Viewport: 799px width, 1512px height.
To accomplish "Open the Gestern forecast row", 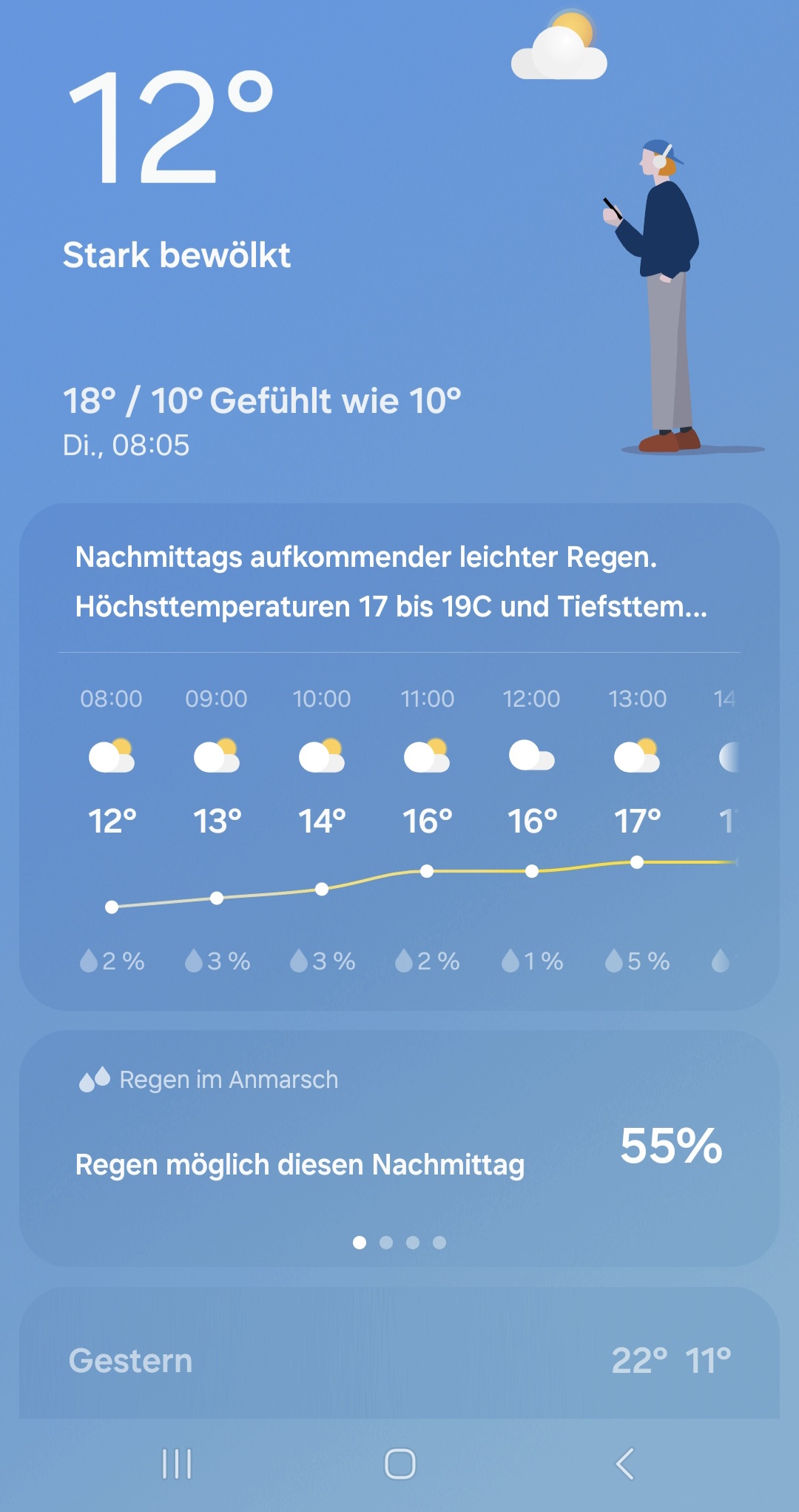I will click(x=399, y=1360).
